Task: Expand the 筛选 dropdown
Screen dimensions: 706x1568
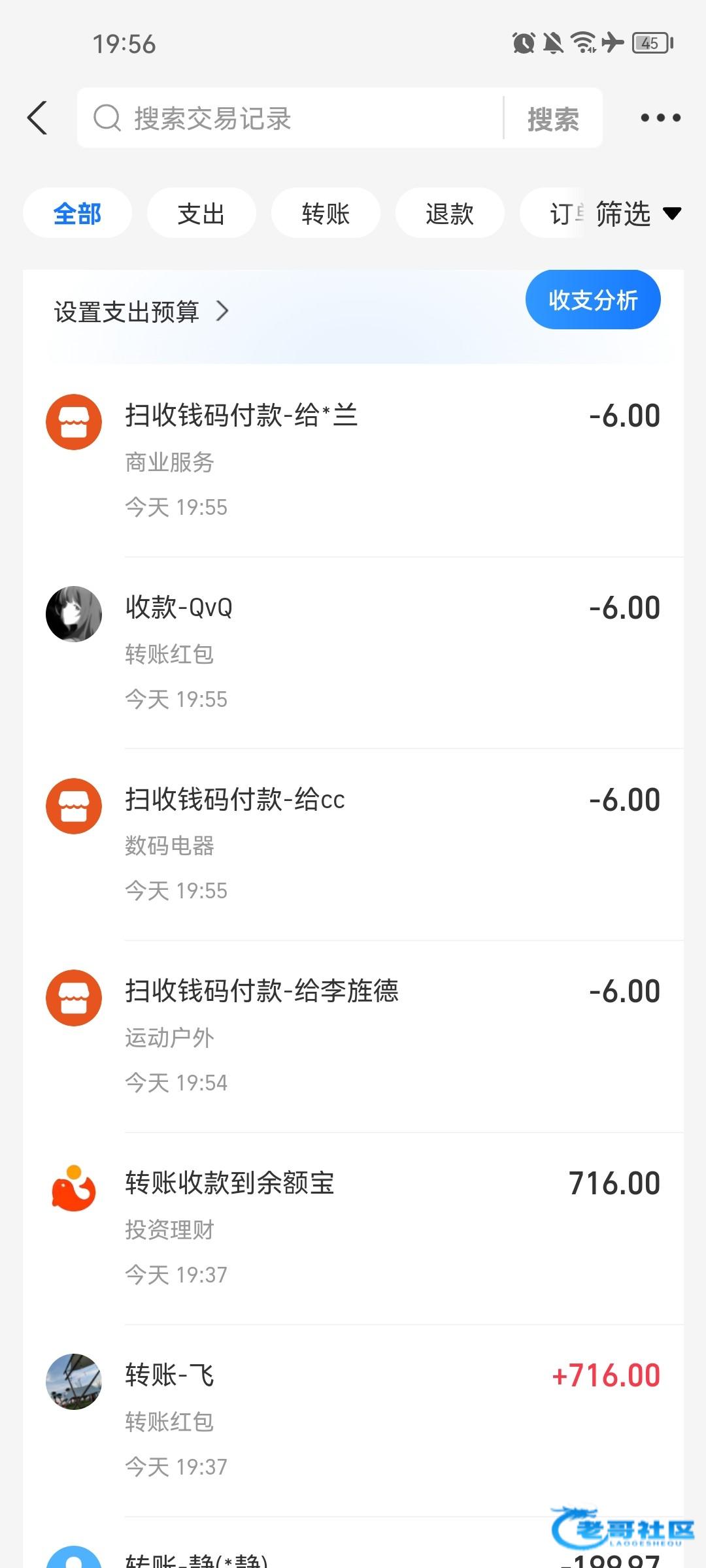Action: coord(637,214)
